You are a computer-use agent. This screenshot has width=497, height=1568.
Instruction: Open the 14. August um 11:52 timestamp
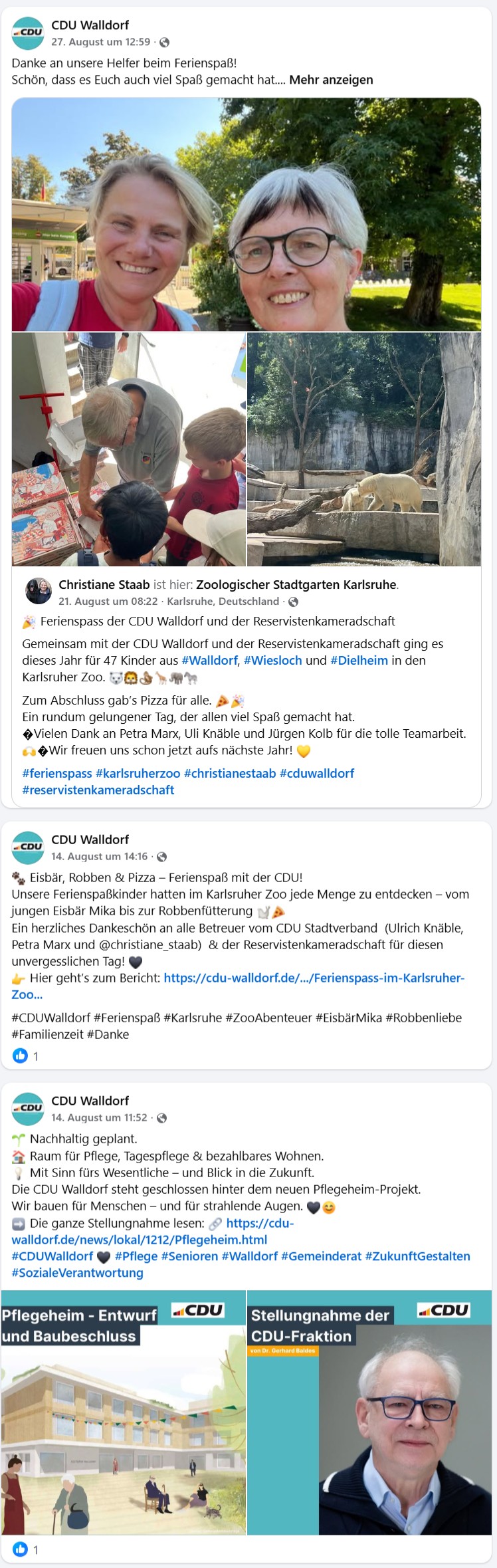[x=99, y=1117]
